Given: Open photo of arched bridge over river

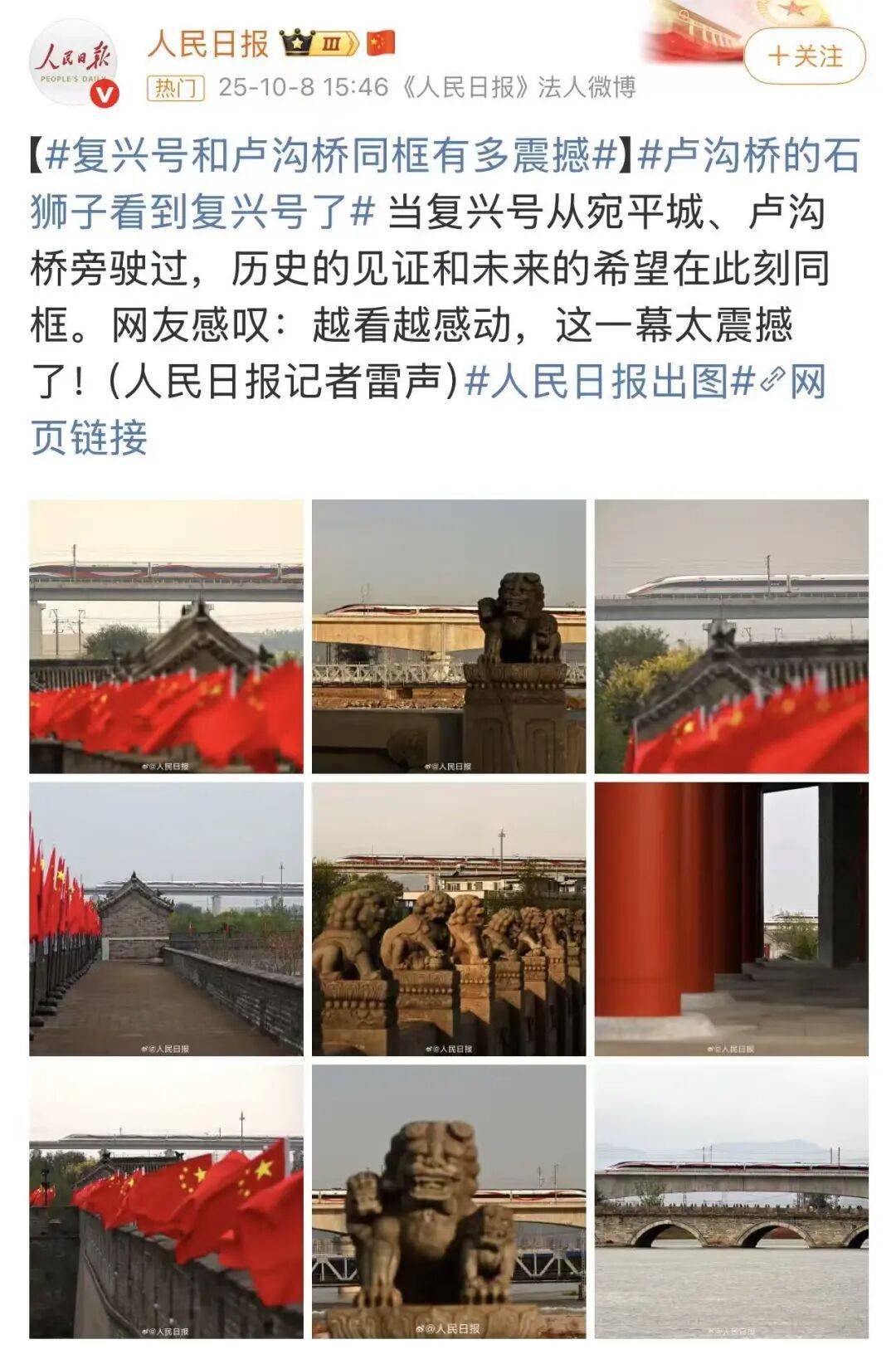Looking at the screenshot, I should tap(731, 1201).
